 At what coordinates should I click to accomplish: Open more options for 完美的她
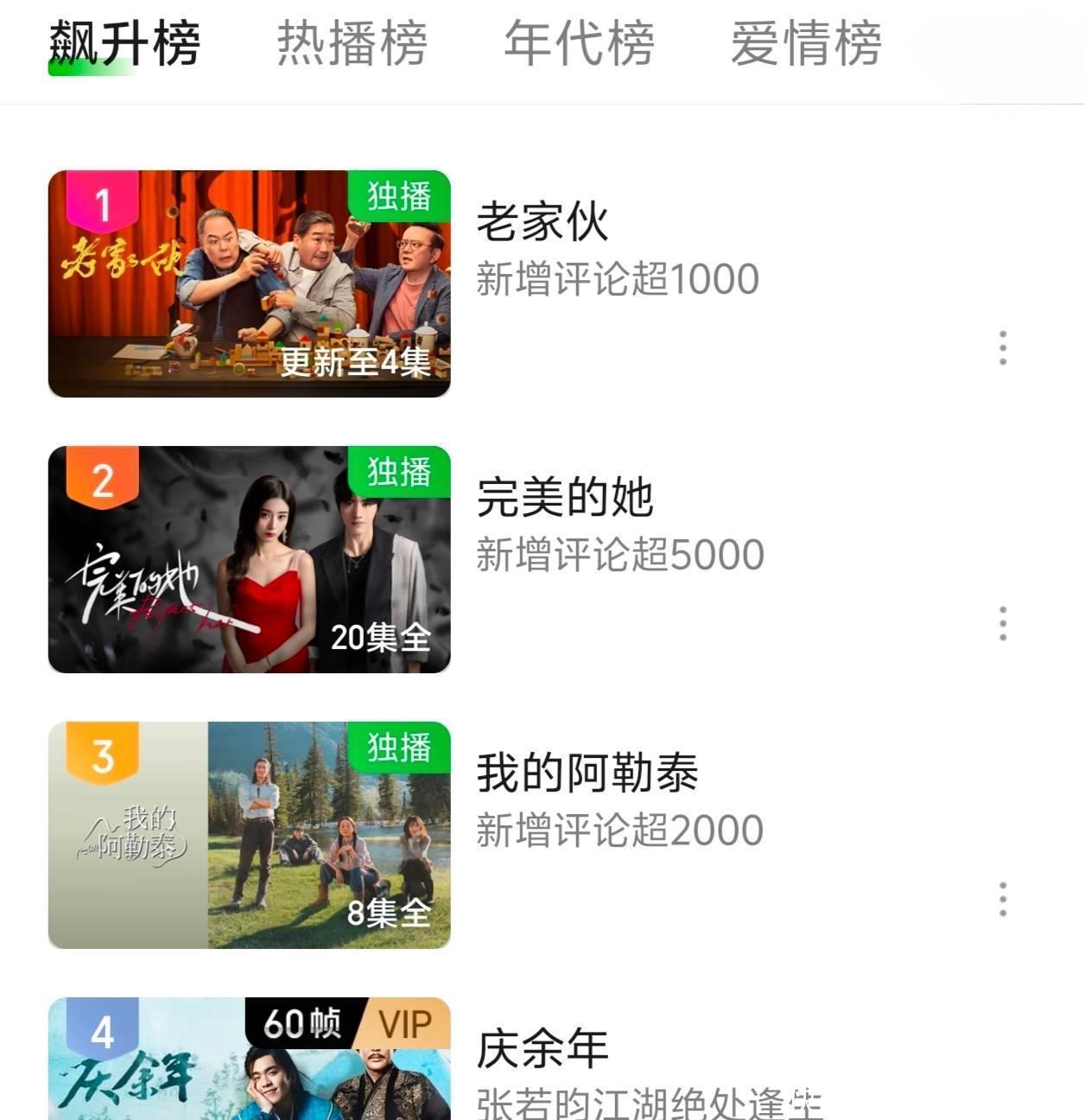(x=1003, y=623)
